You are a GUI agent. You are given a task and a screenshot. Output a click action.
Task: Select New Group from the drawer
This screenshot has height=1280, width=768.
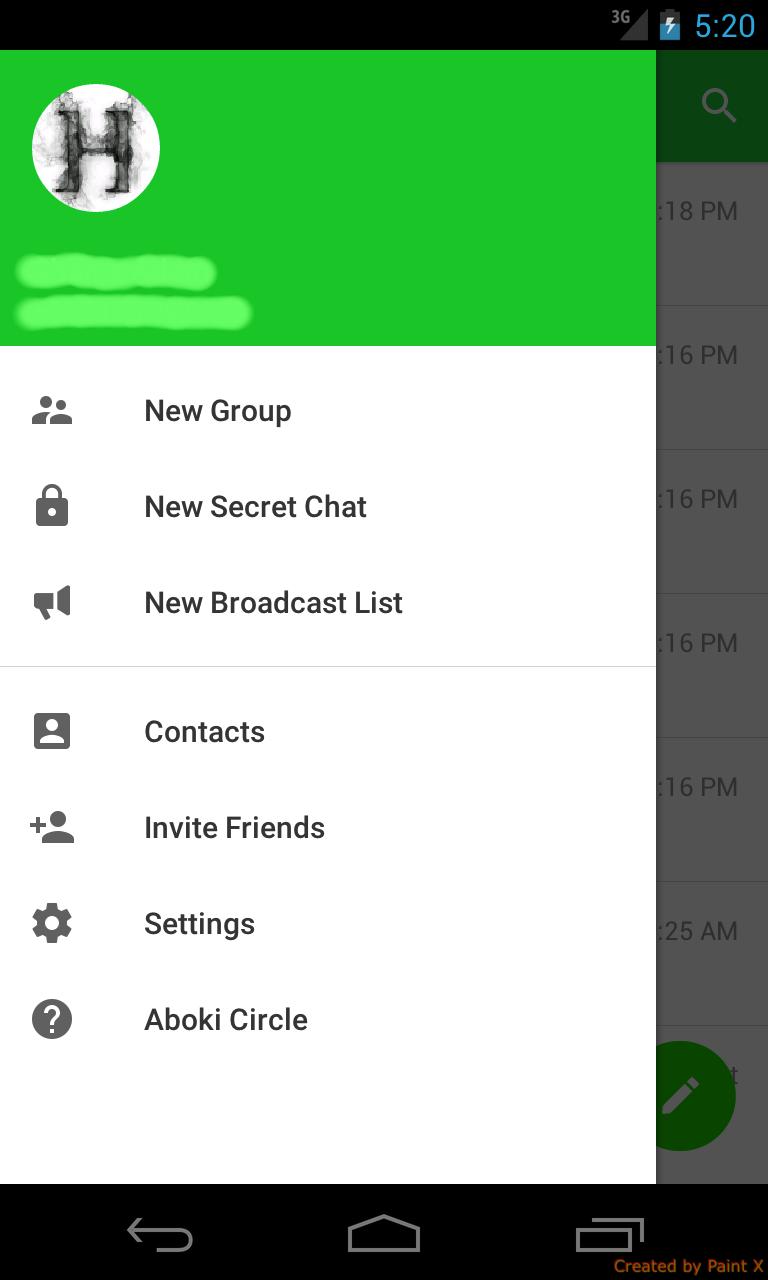pos(218,410)
